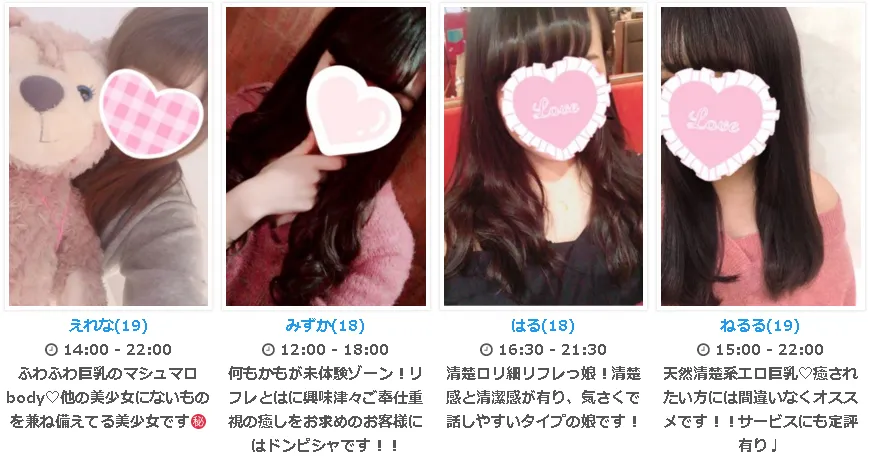Open ねるる(19) profile photo

tap(759, 157)
